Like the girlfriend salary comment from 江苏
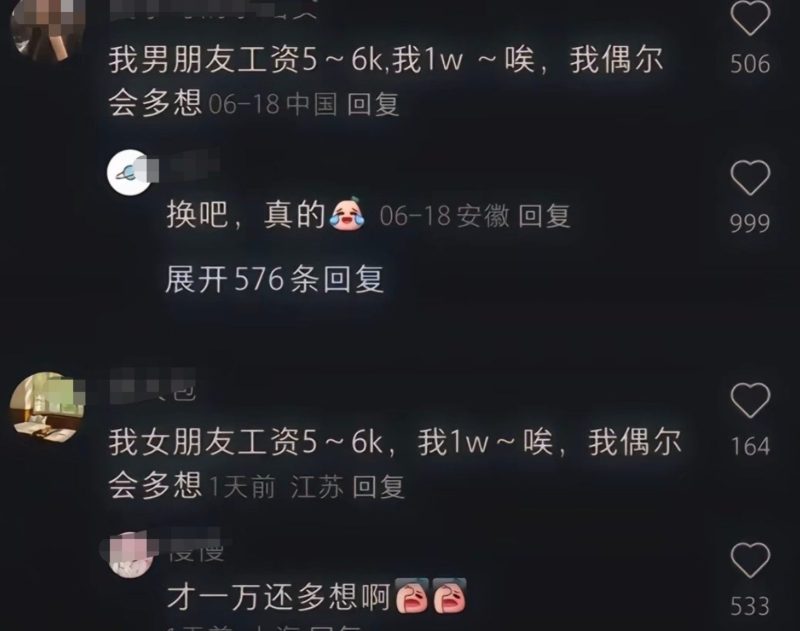800x631 pixels. 750,402
